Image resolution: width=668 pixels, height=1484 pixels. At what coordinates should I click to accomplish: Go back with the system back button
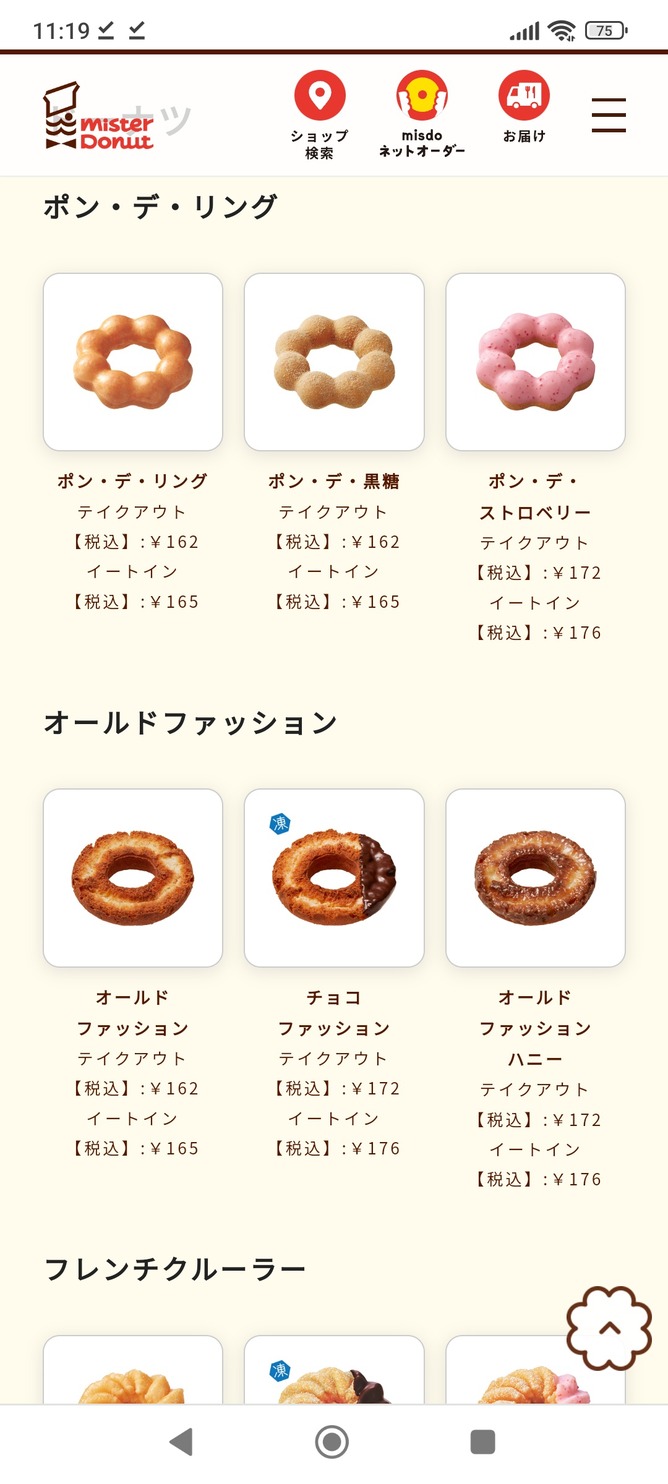pyautogui.click(x=181, y=1441)
